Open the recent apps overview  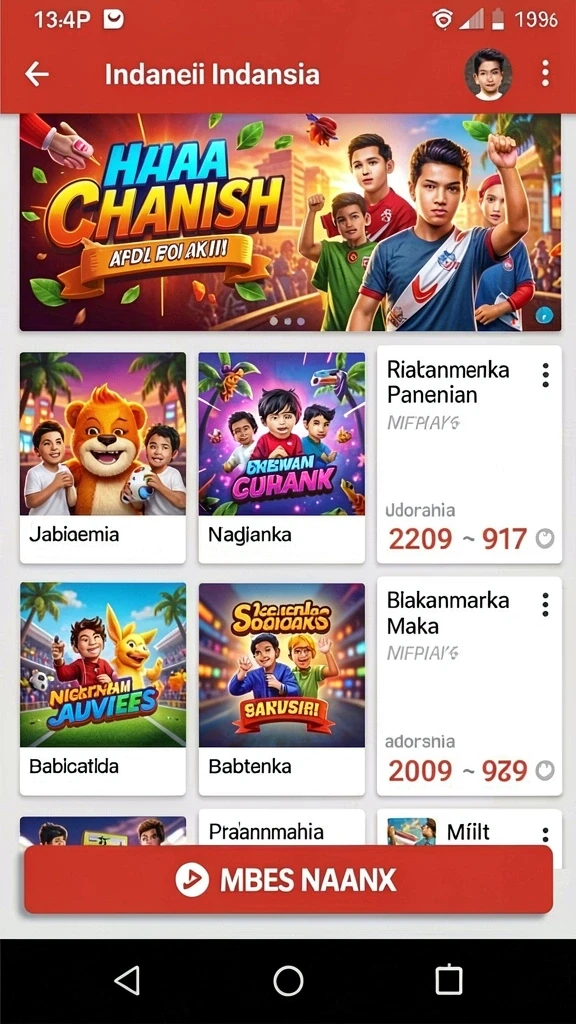[449, 981]
